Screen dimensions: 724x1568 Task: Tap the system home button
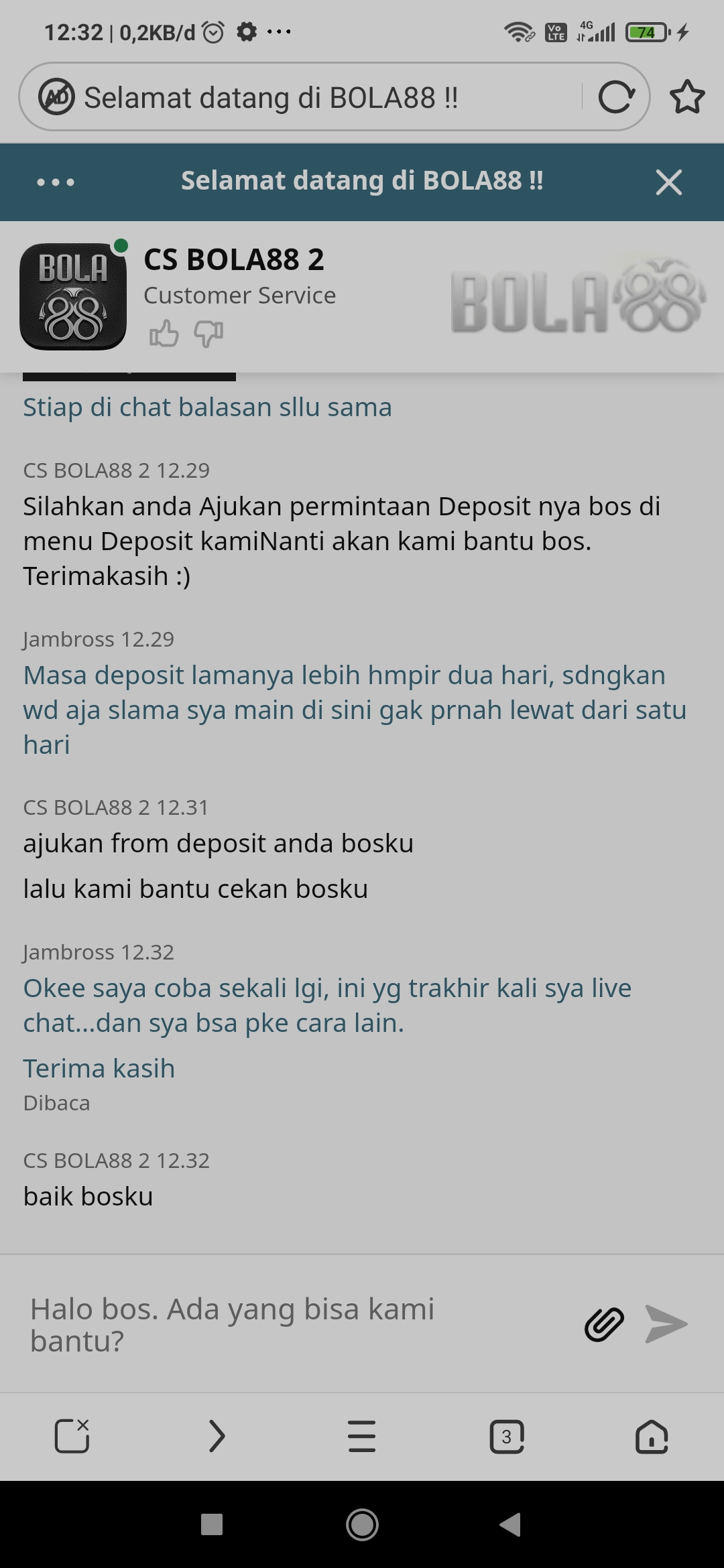[x=362, y=1524]
